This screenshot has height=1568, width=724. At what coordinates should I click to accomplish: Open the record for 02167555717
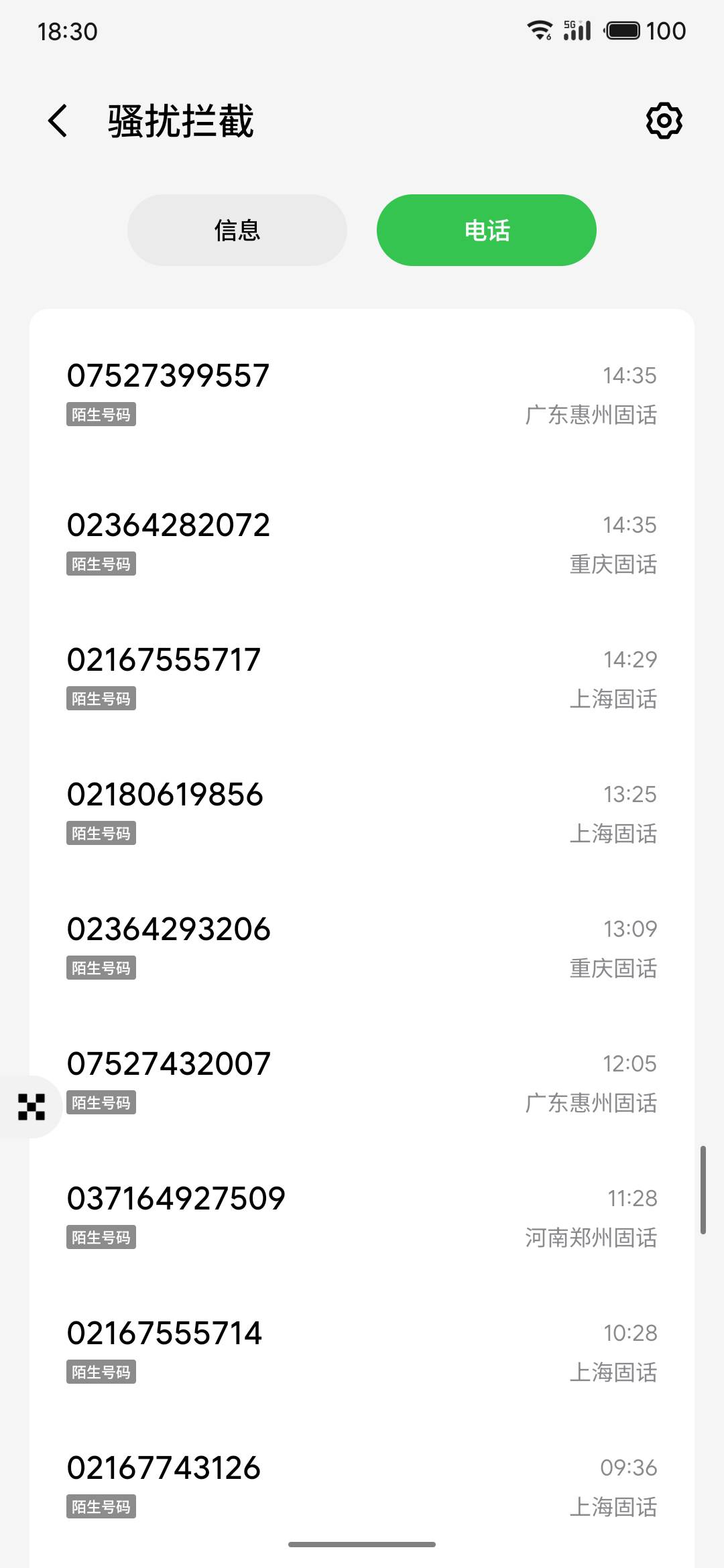point(362,678)
